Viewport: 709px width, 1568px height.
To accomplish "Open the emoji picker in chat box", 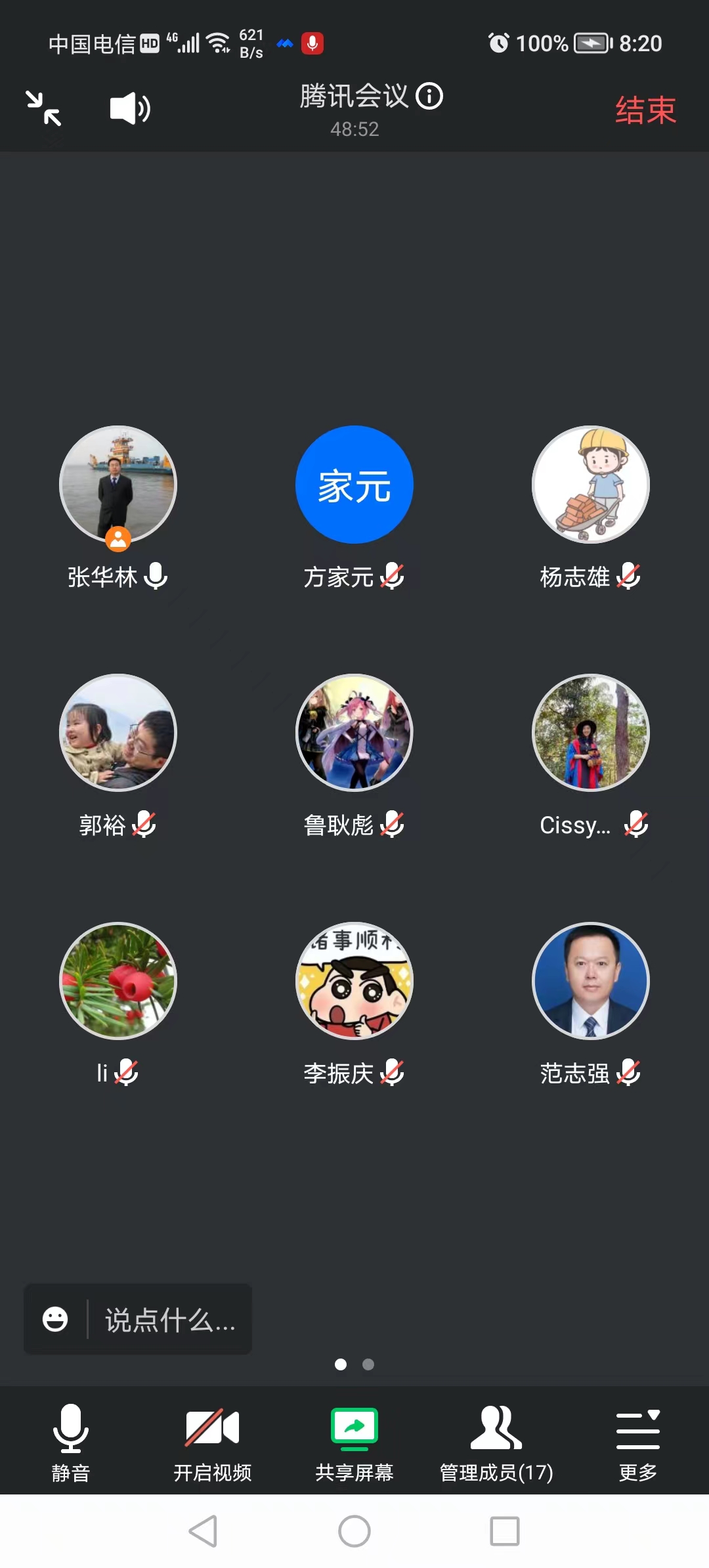I will tap(55, 1319).
